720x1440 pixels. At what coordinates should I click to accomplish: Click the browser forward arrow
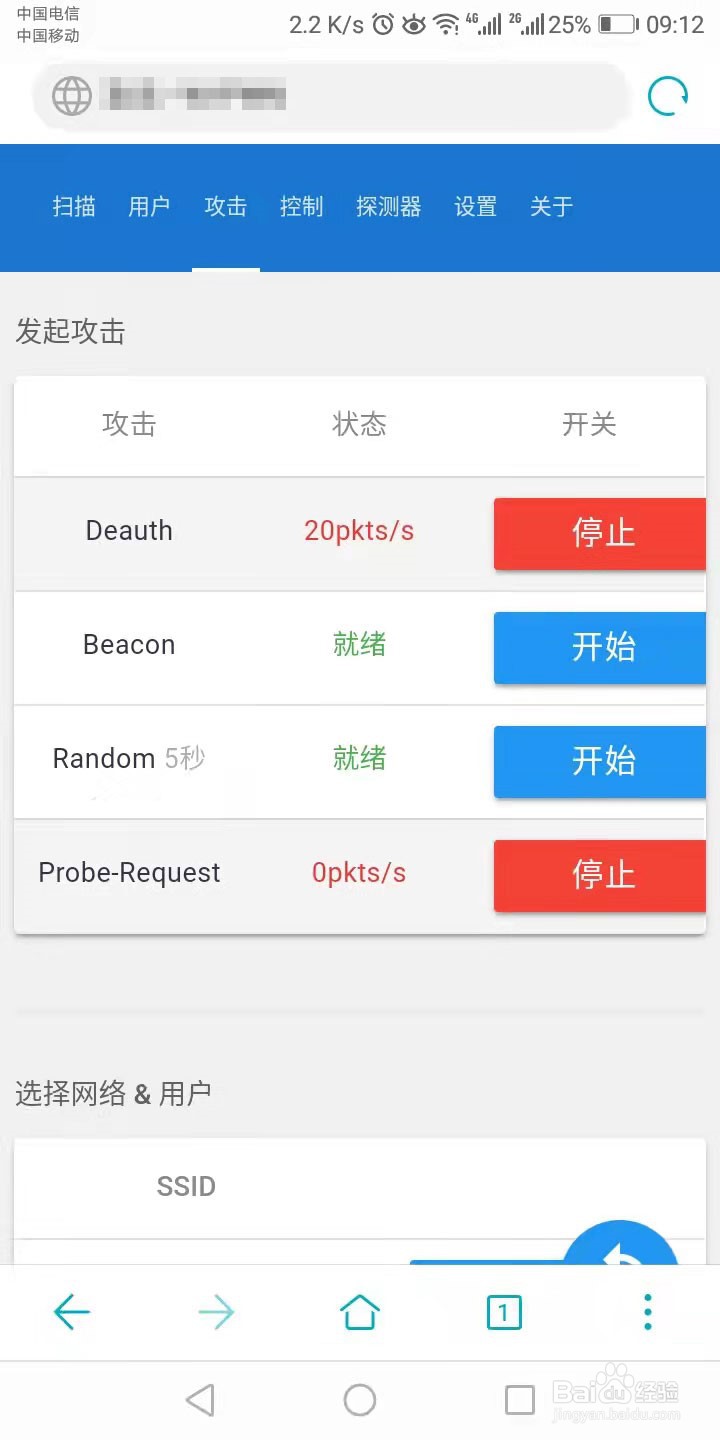(x=216, y=1312)
